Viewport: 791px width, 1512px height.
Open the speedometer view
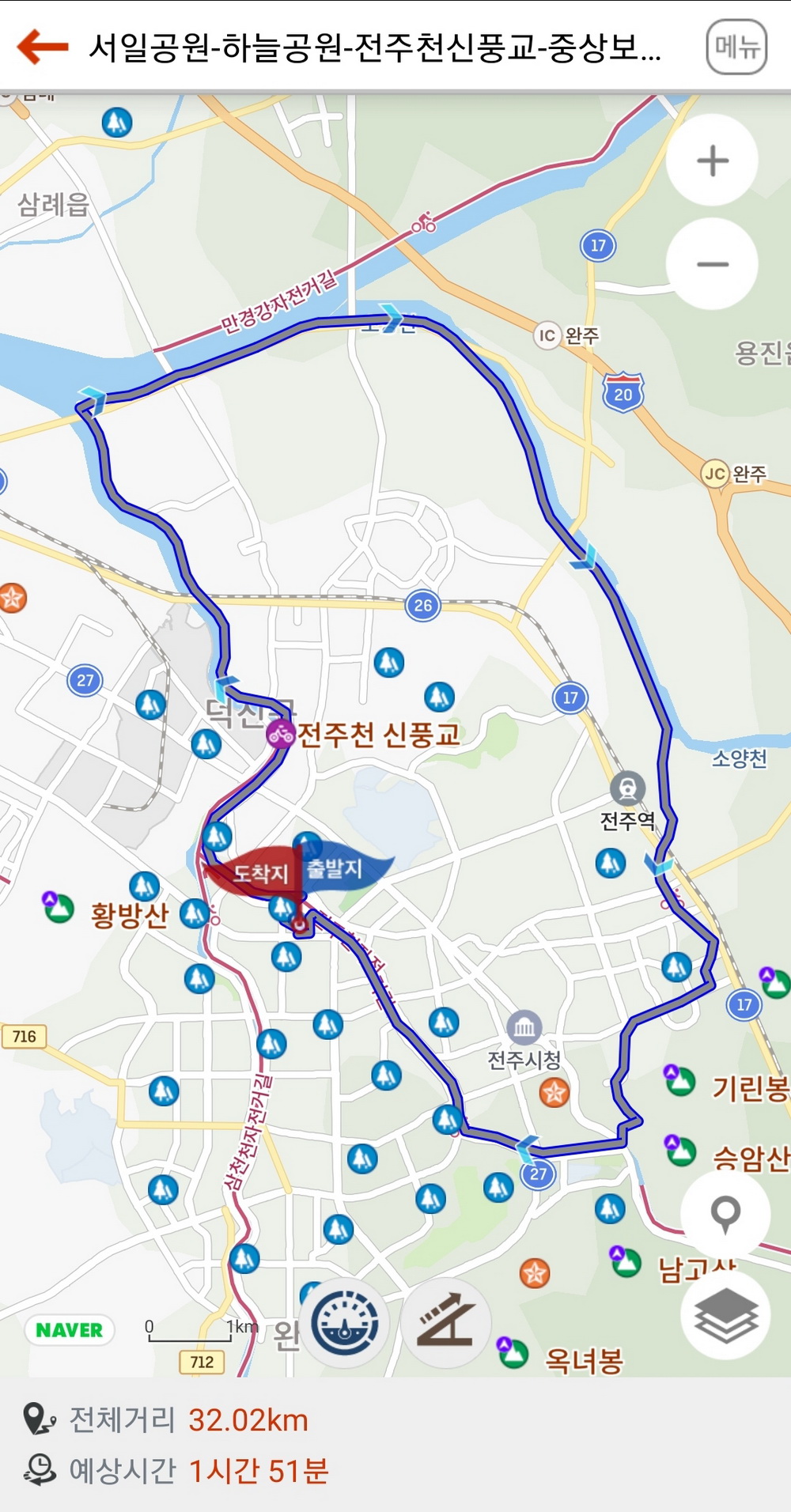[x=345, y=1323]
